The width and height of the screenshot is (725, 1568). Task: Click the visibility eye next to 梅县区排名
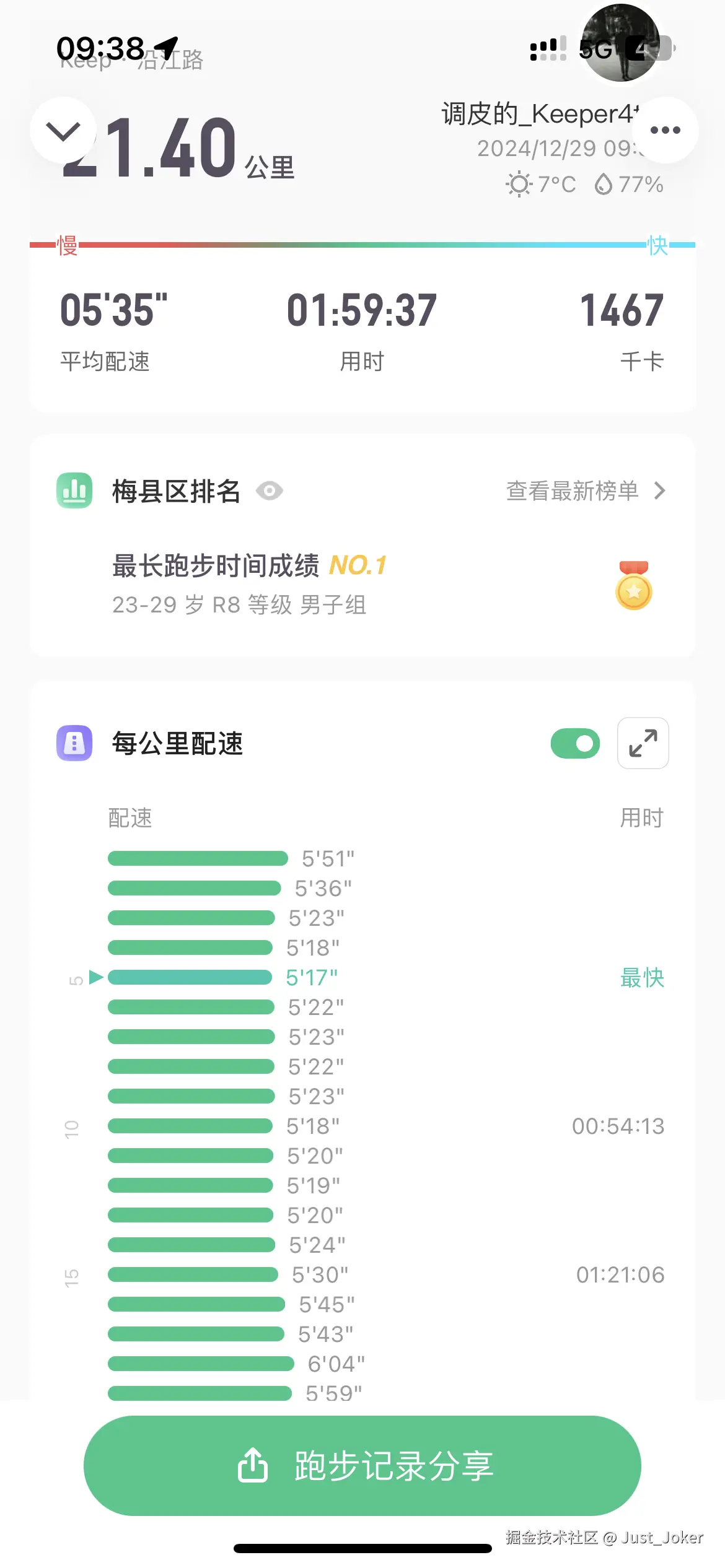click(269, 490)
